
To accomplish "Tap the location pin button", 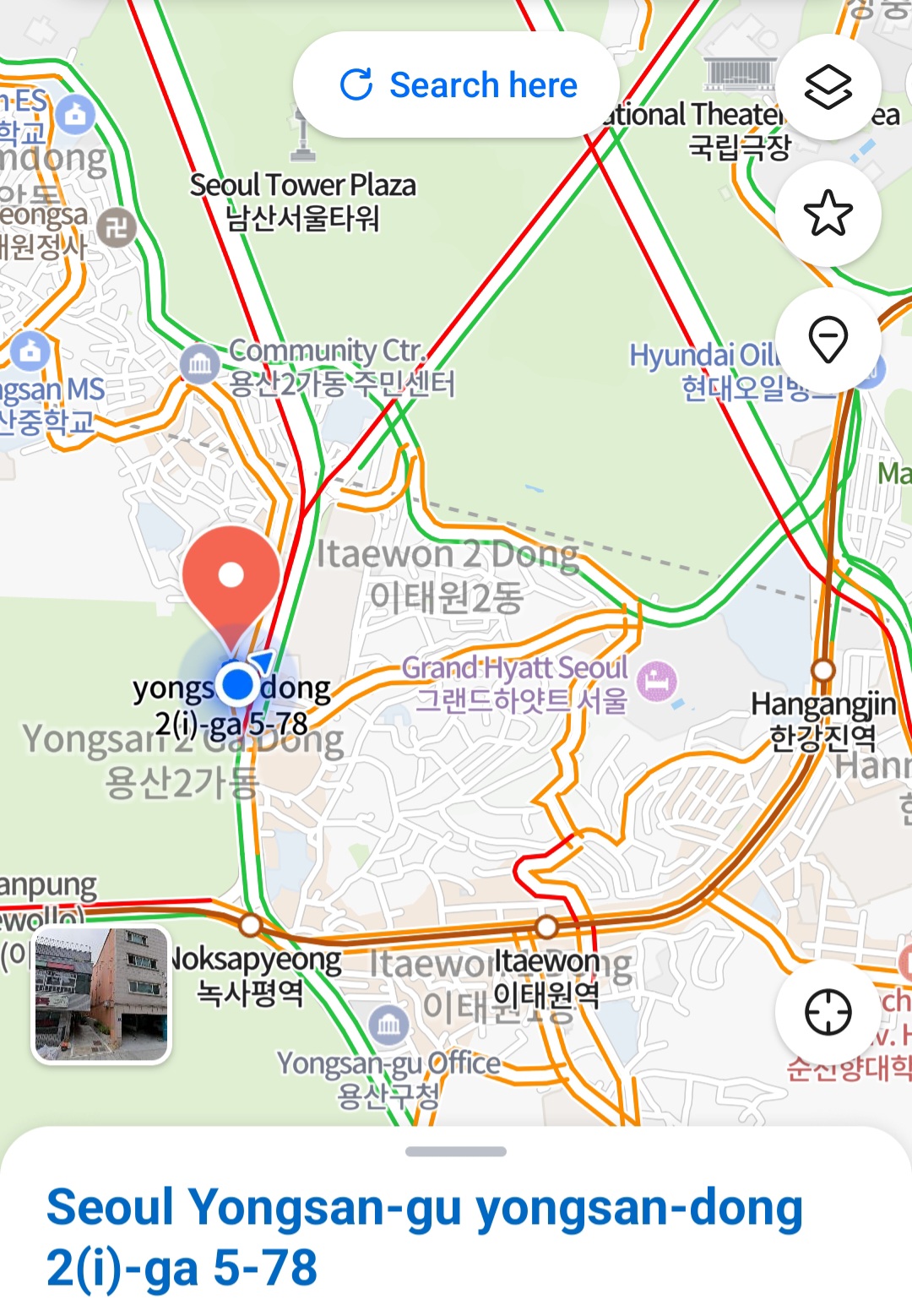I will (x=828, y=340).
